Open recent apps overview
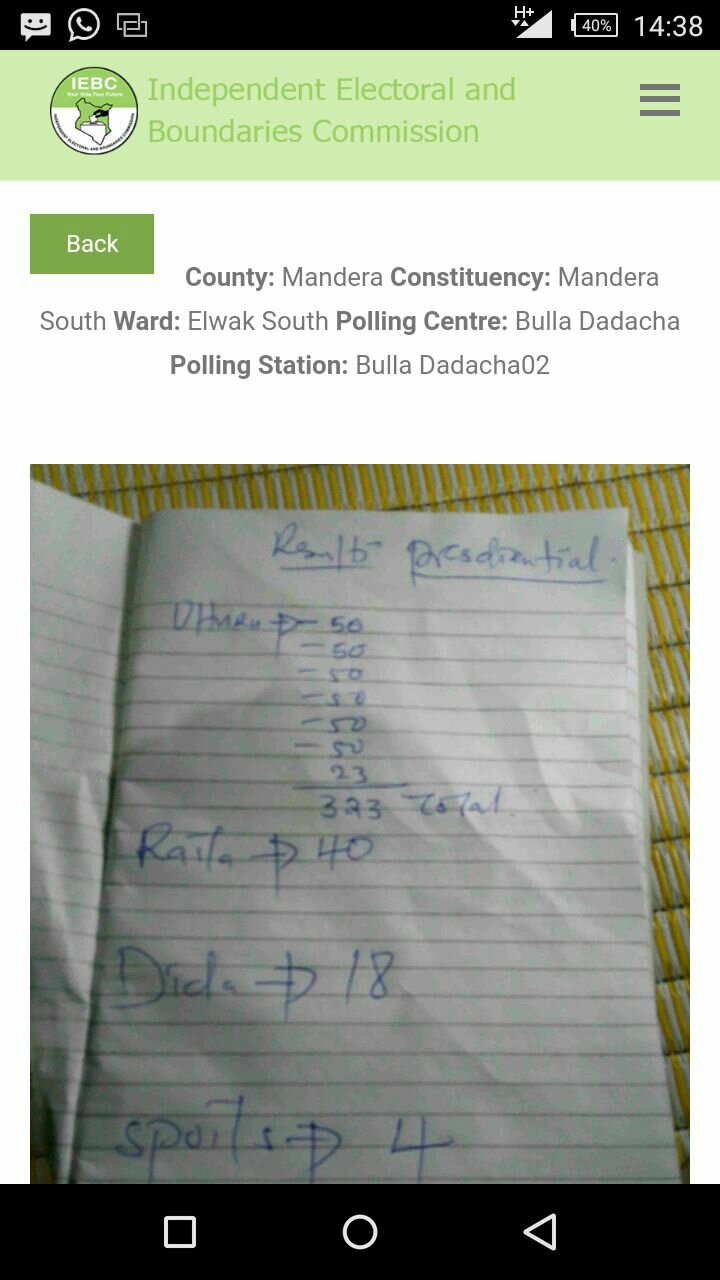The width and height of the screenshot is (720, 1280). tap(180, 1232)
